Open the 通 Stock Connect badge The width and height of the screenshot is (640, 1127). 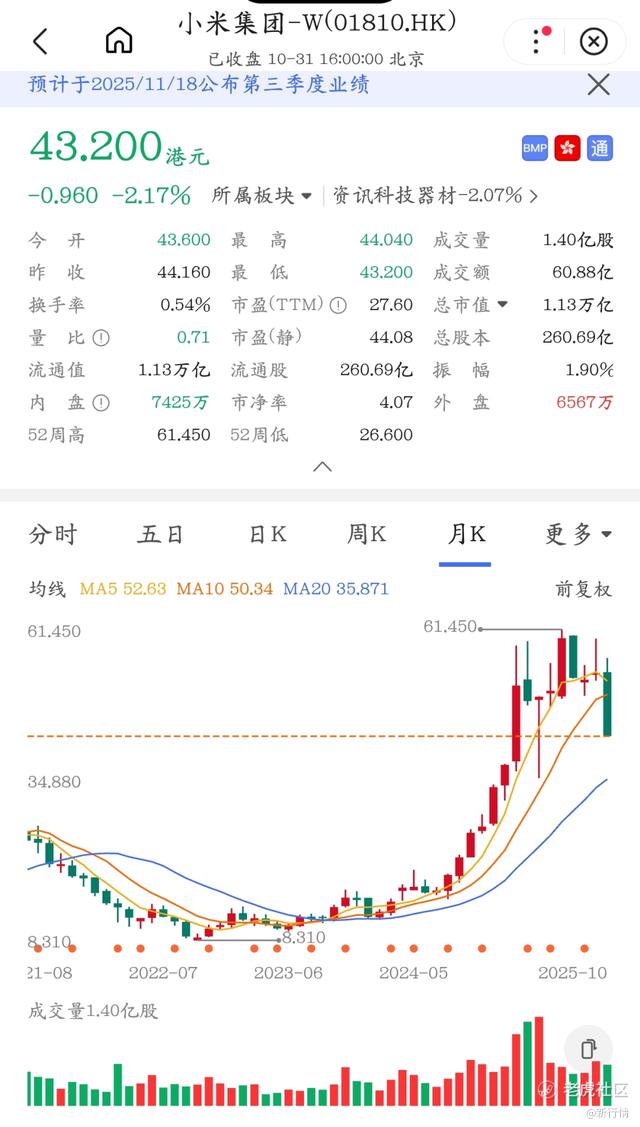[x=600, y=148]
